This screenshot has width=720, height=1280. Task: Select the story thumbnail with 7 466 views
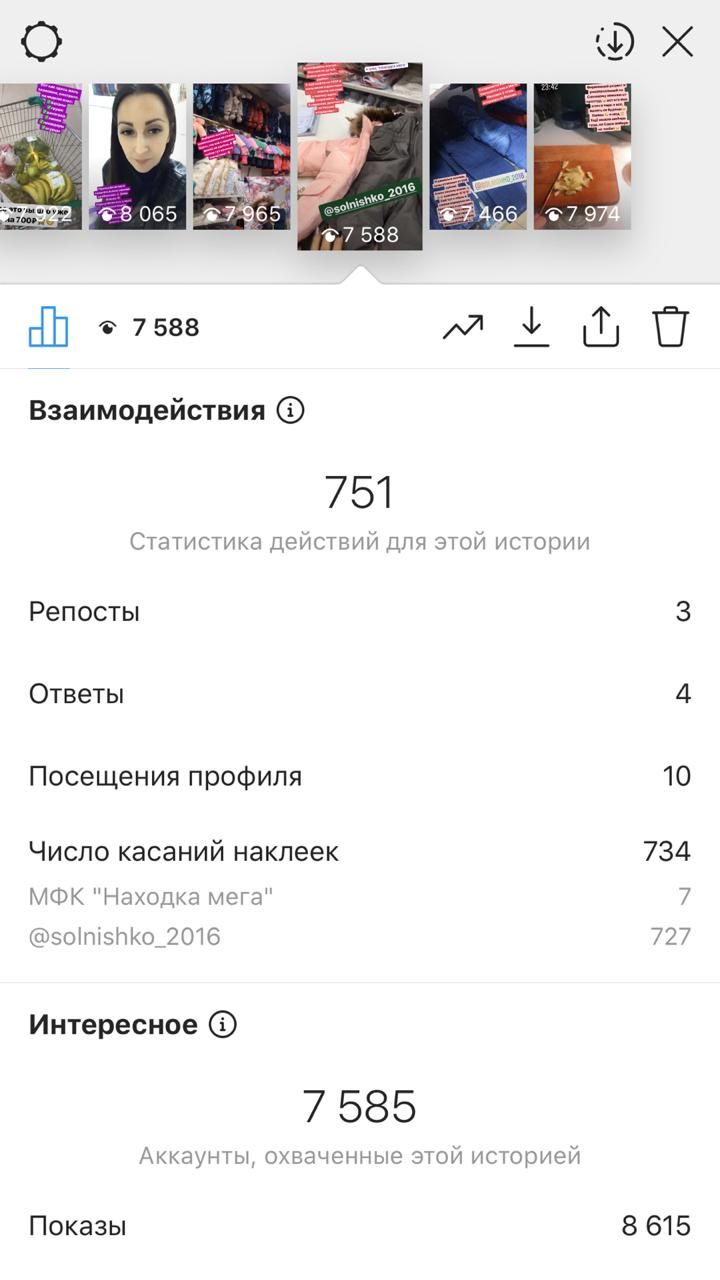tap(478, 156)
